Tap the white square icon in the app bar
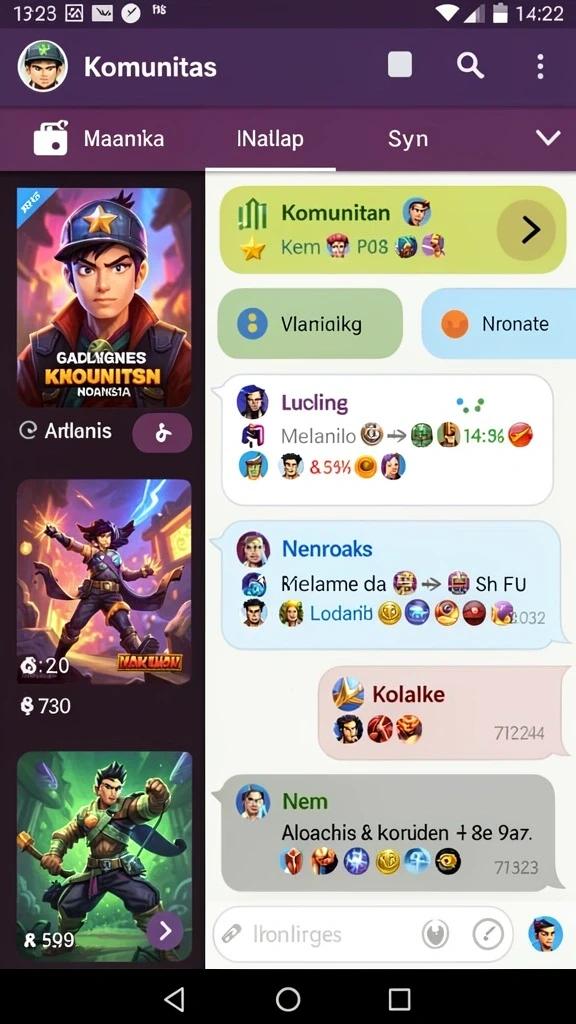Screen dimensions: 576x1024 tap(400, 65)
